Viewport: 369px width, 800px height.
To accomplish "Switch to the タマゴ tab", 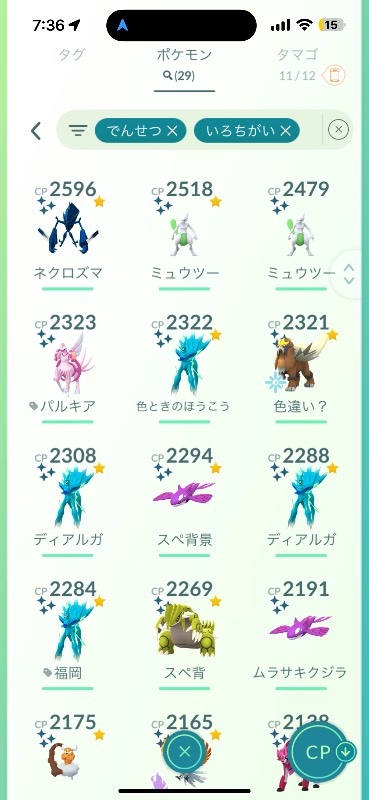I will (297, 55).
